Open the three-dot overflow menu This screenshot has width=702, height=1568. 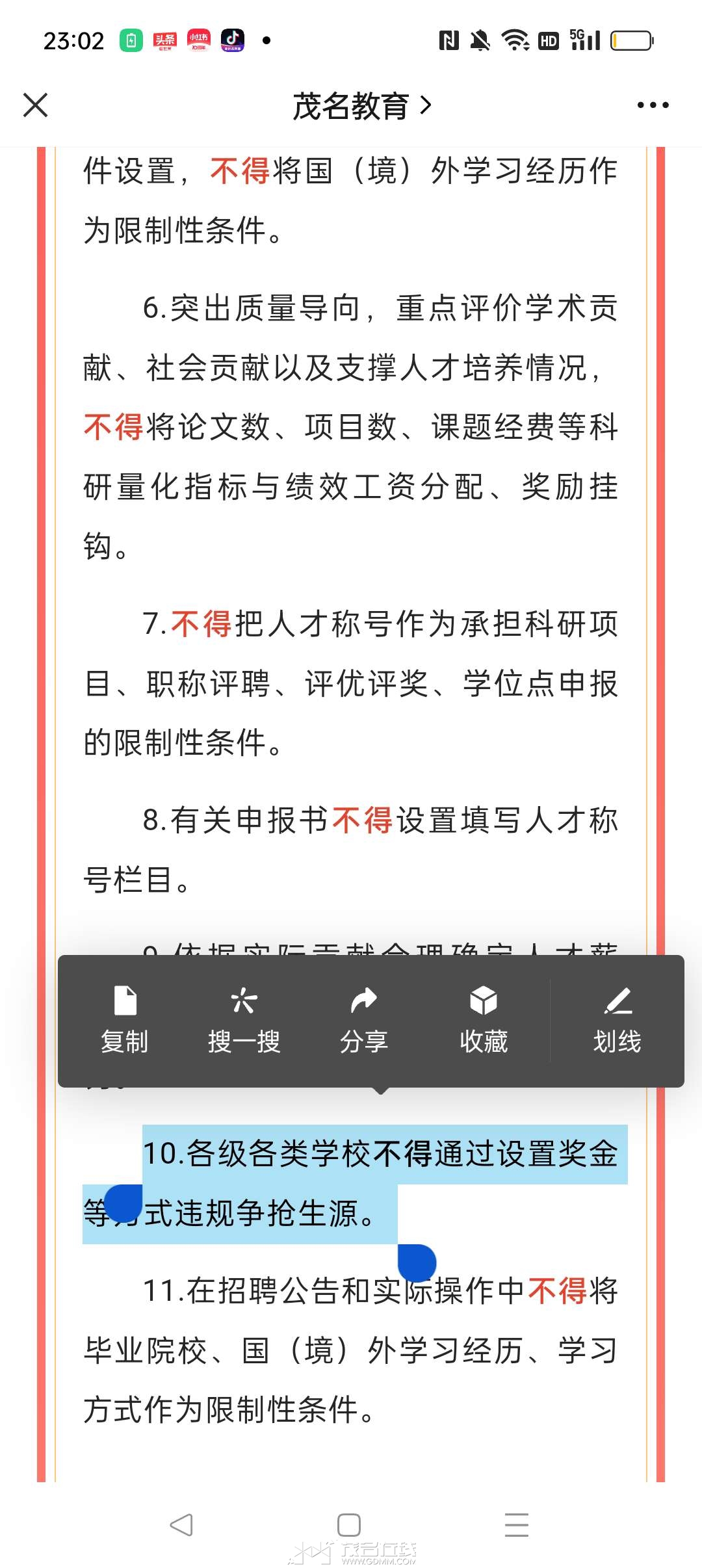[x=653, y=105]
